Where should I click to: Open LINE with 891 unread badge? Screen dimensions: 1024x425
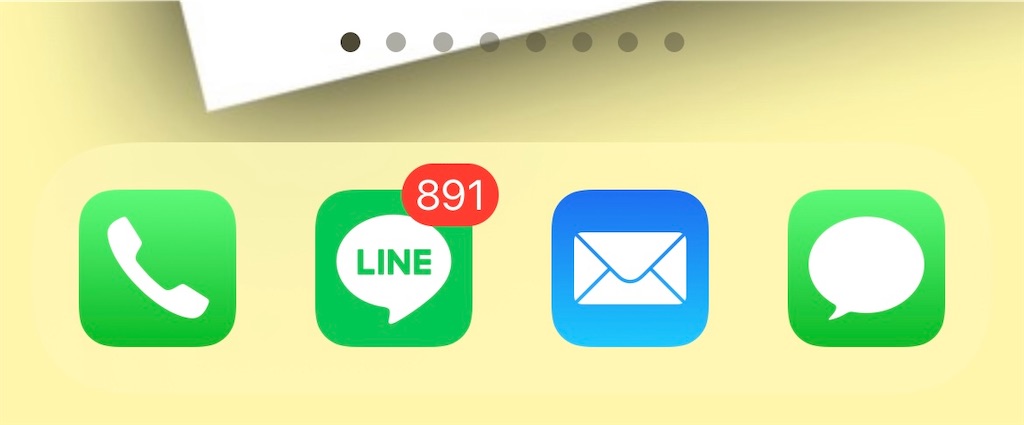393,268
